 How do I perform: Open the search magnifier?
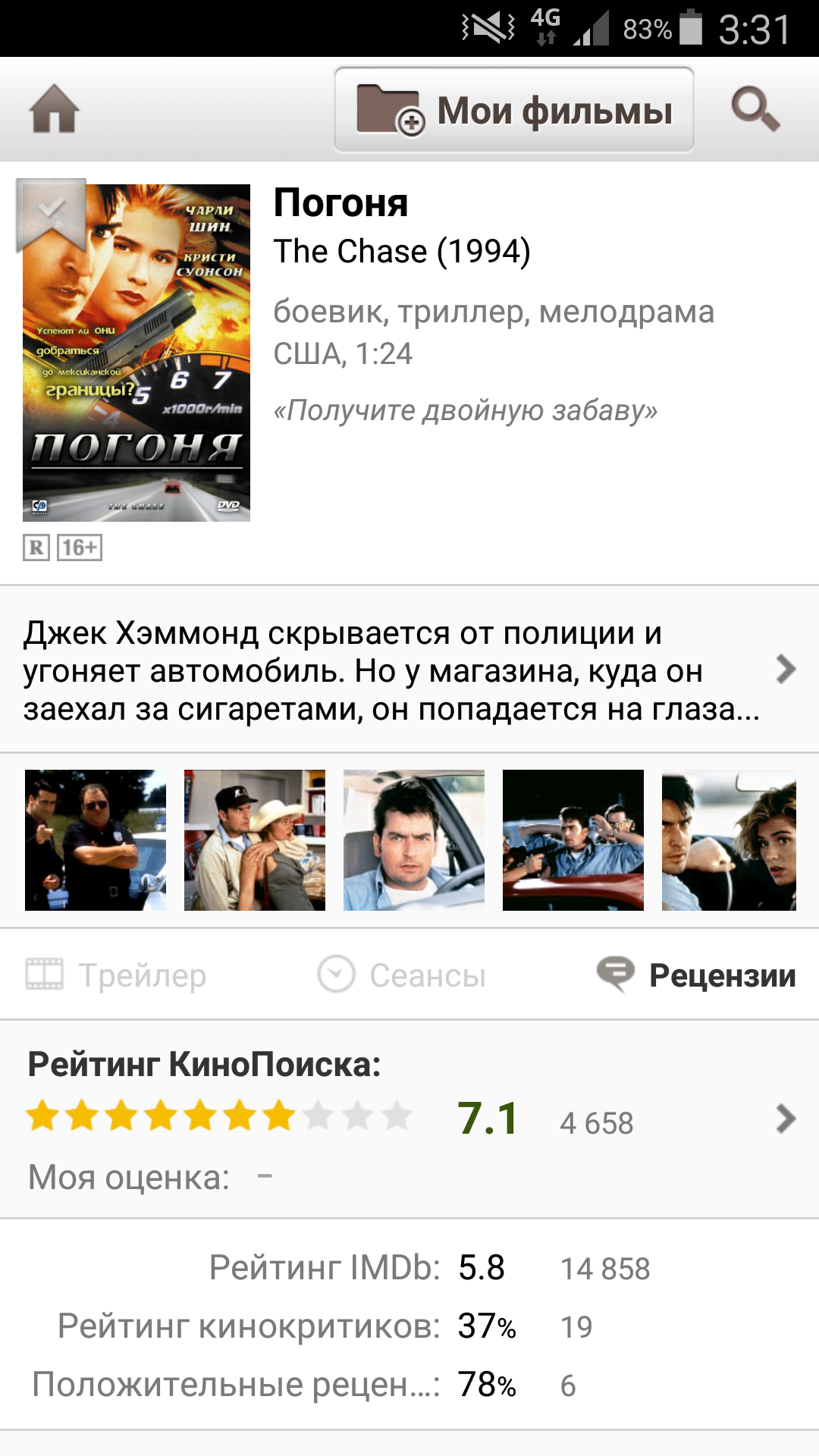[755, 110]
